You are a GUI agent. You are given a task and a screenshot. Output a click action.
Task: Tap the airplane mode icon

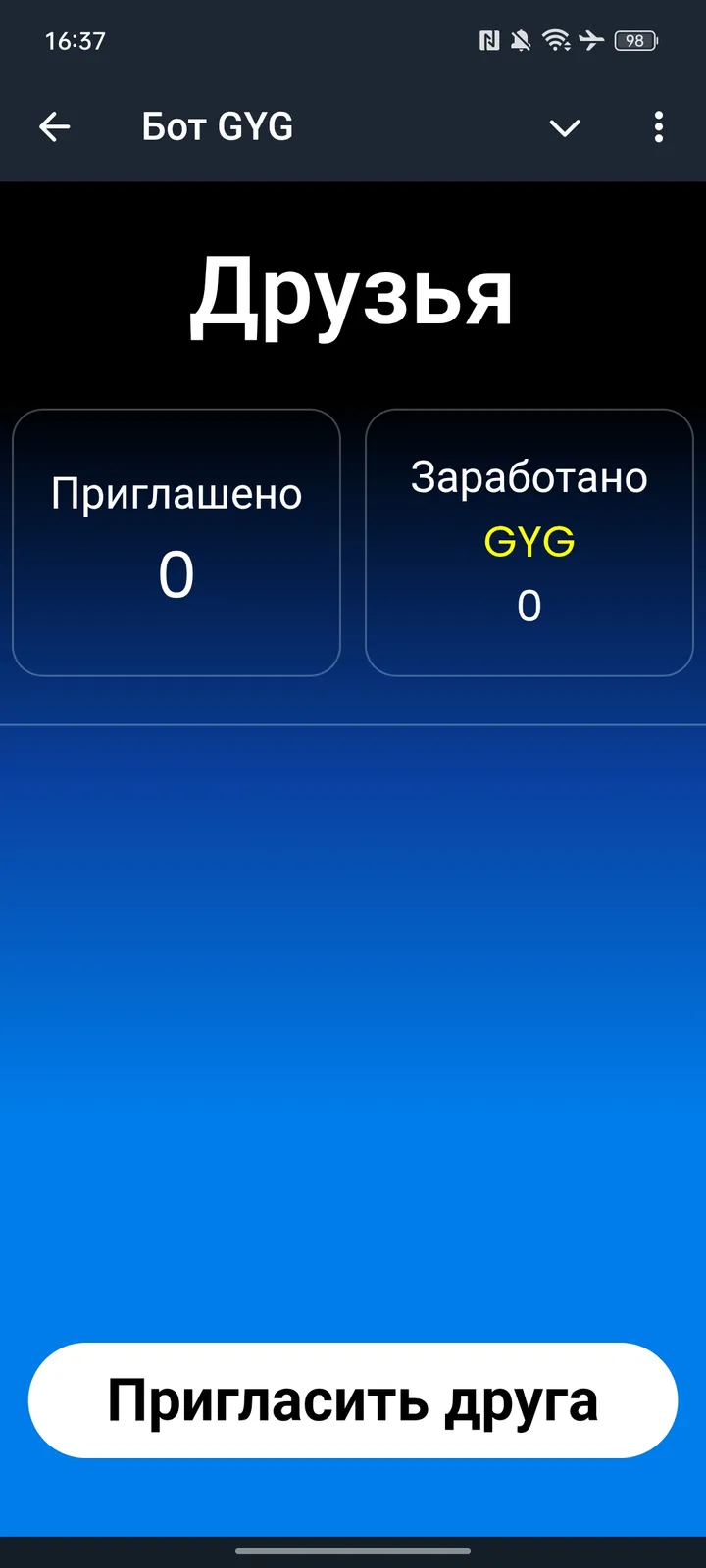(x=592, y=41)
